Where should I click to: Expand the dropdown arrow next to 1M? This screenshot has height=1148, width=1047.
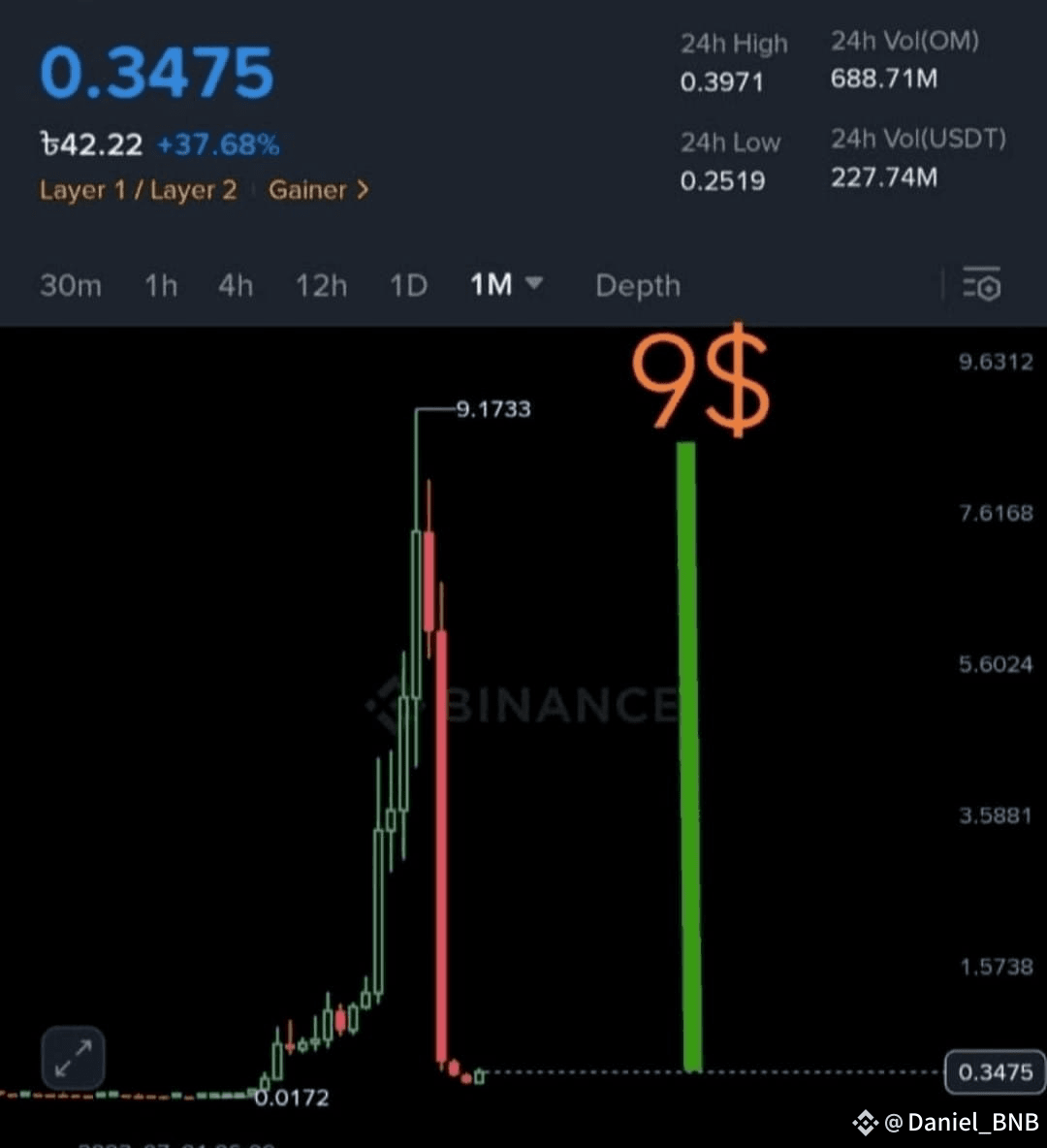pos(533,286)
